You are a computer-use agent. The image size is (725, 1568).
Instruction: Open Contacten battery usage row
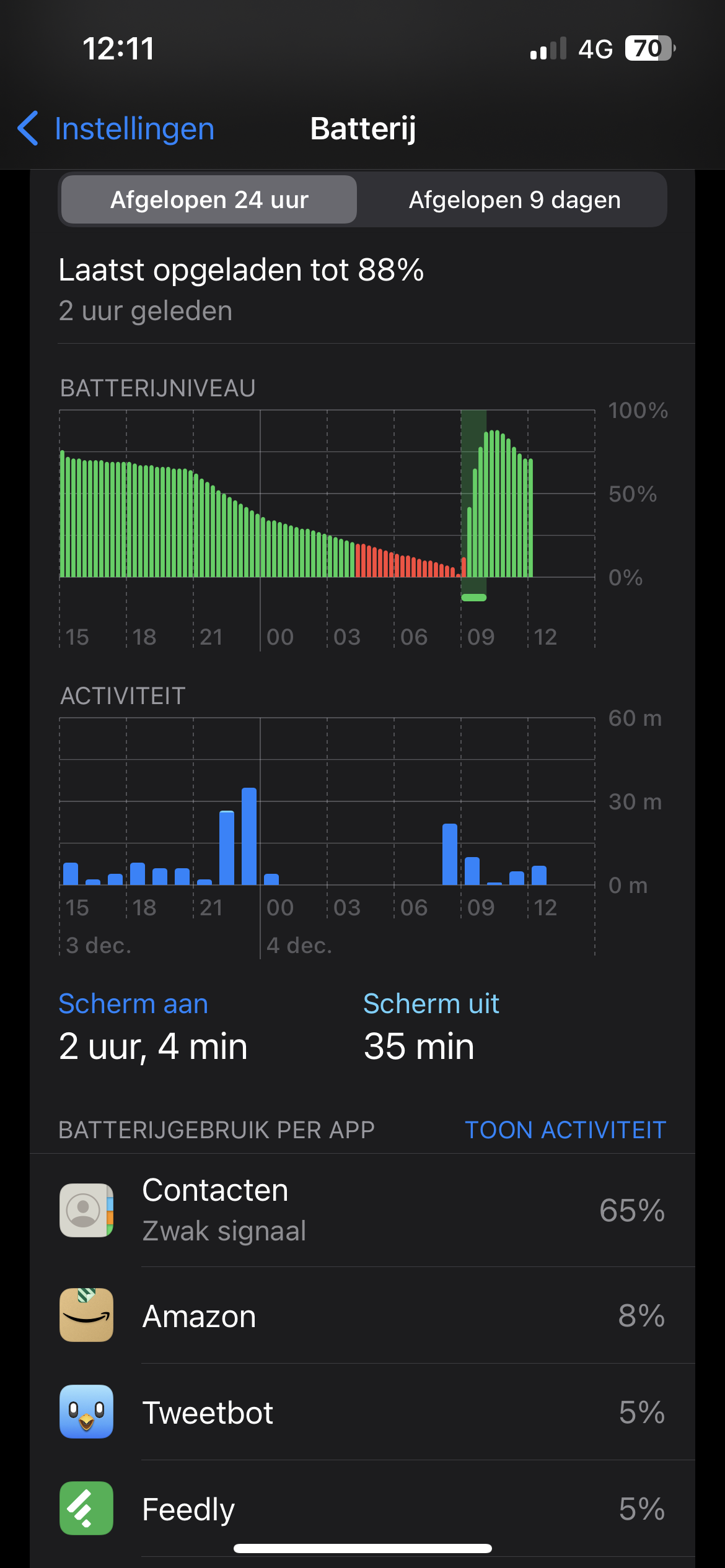(362, 1210)
